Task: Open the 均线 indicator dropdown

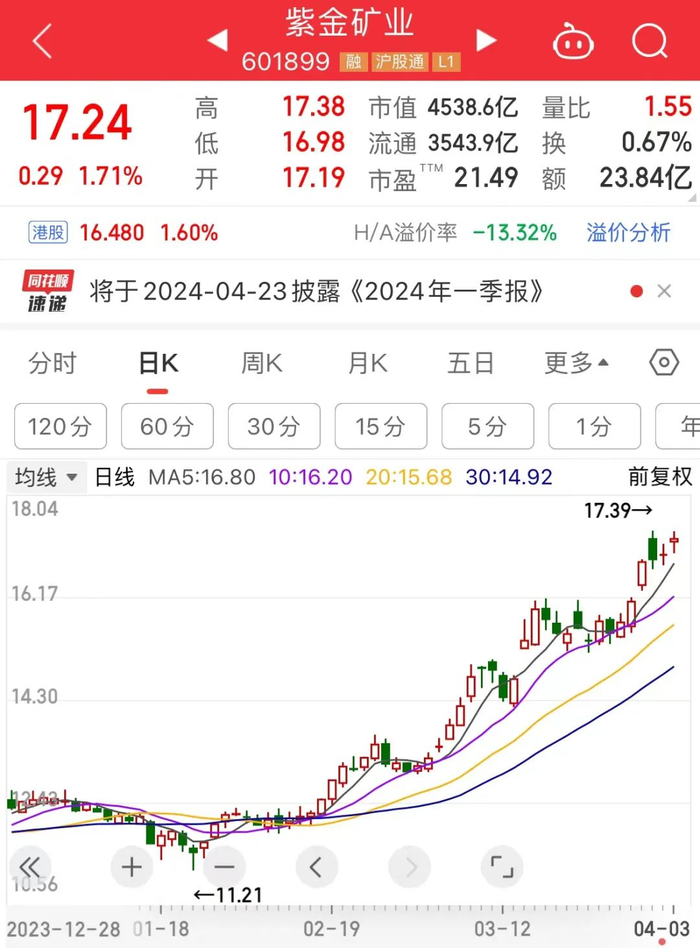Action: [46, 477]
